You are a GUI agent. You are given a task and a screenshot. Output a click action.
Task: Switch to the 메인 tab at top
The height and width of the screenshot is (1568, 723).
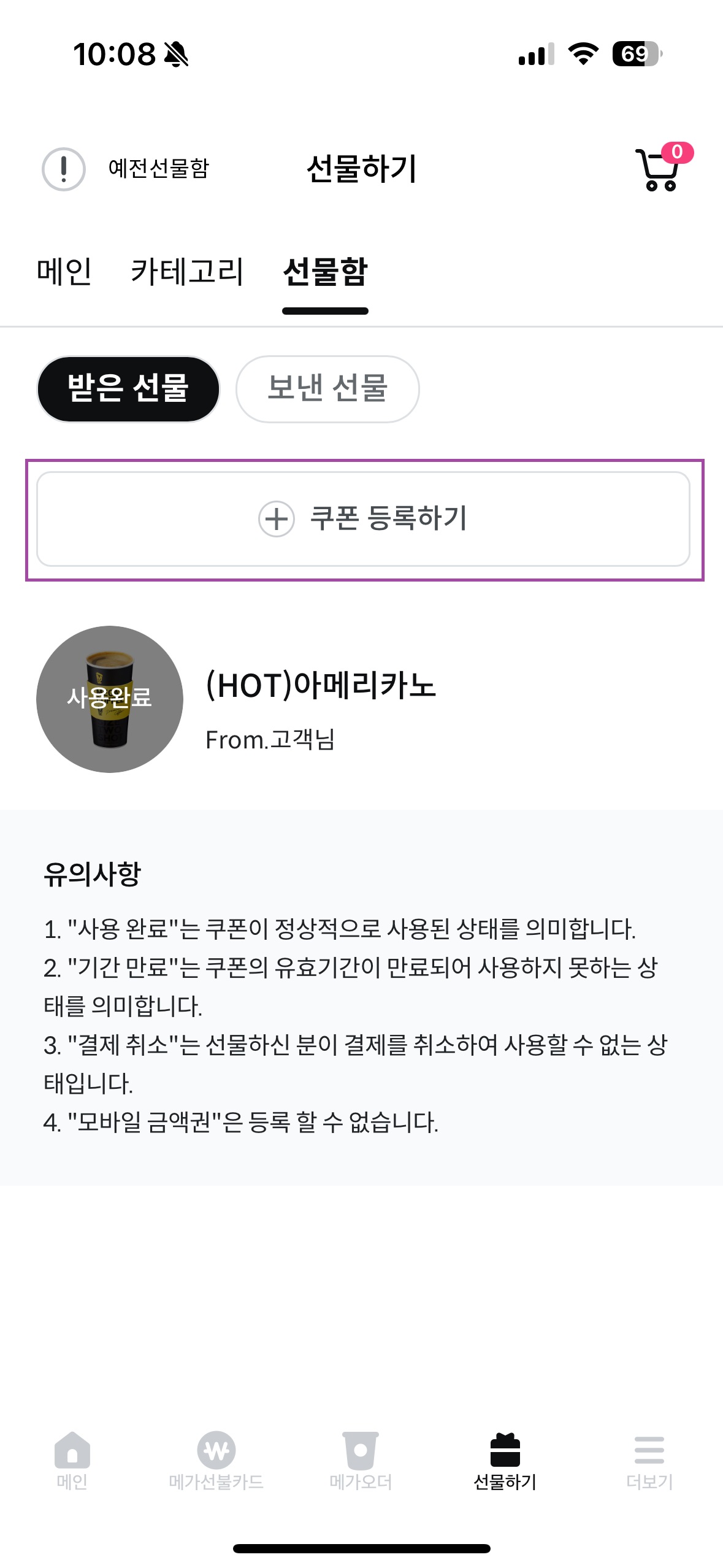(x=64, y=272)
